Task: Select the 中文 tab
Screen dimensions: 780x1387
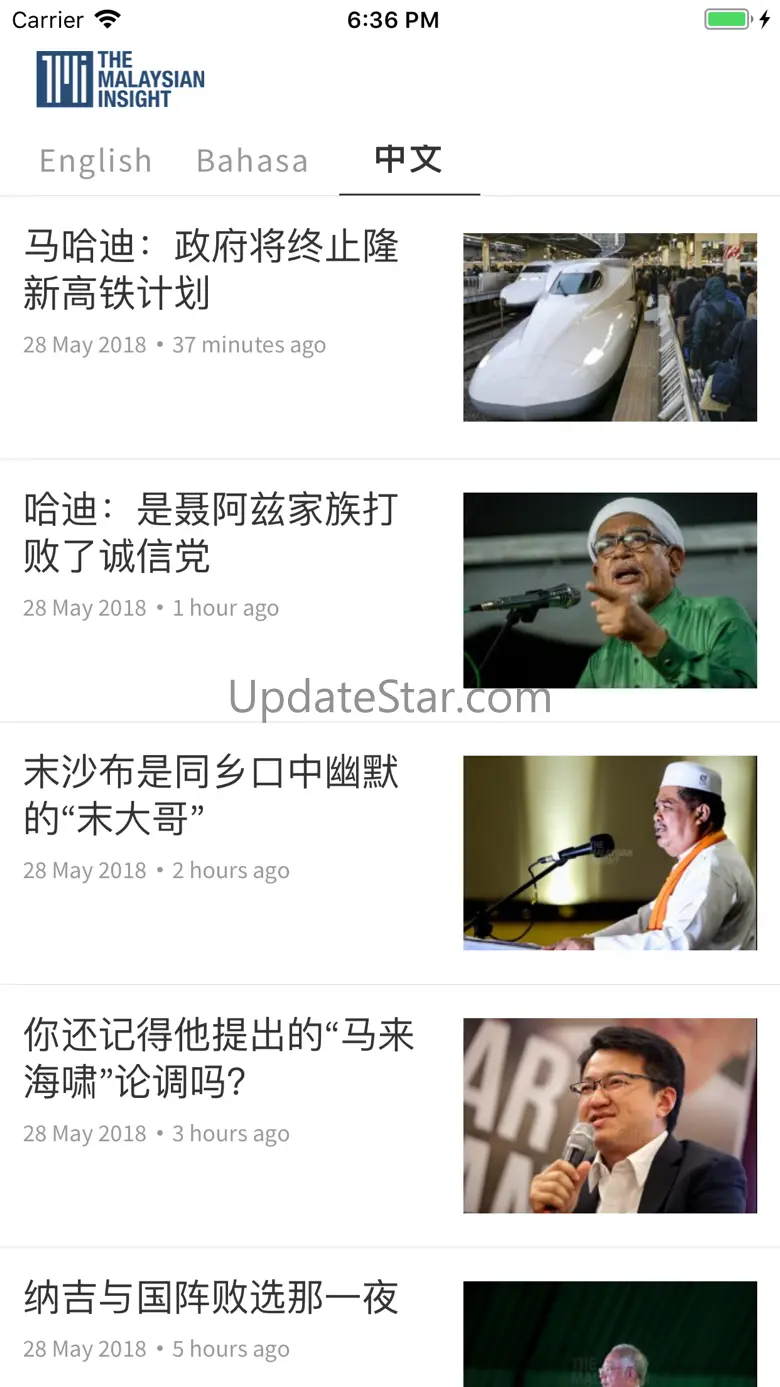Action: (408, 159)
